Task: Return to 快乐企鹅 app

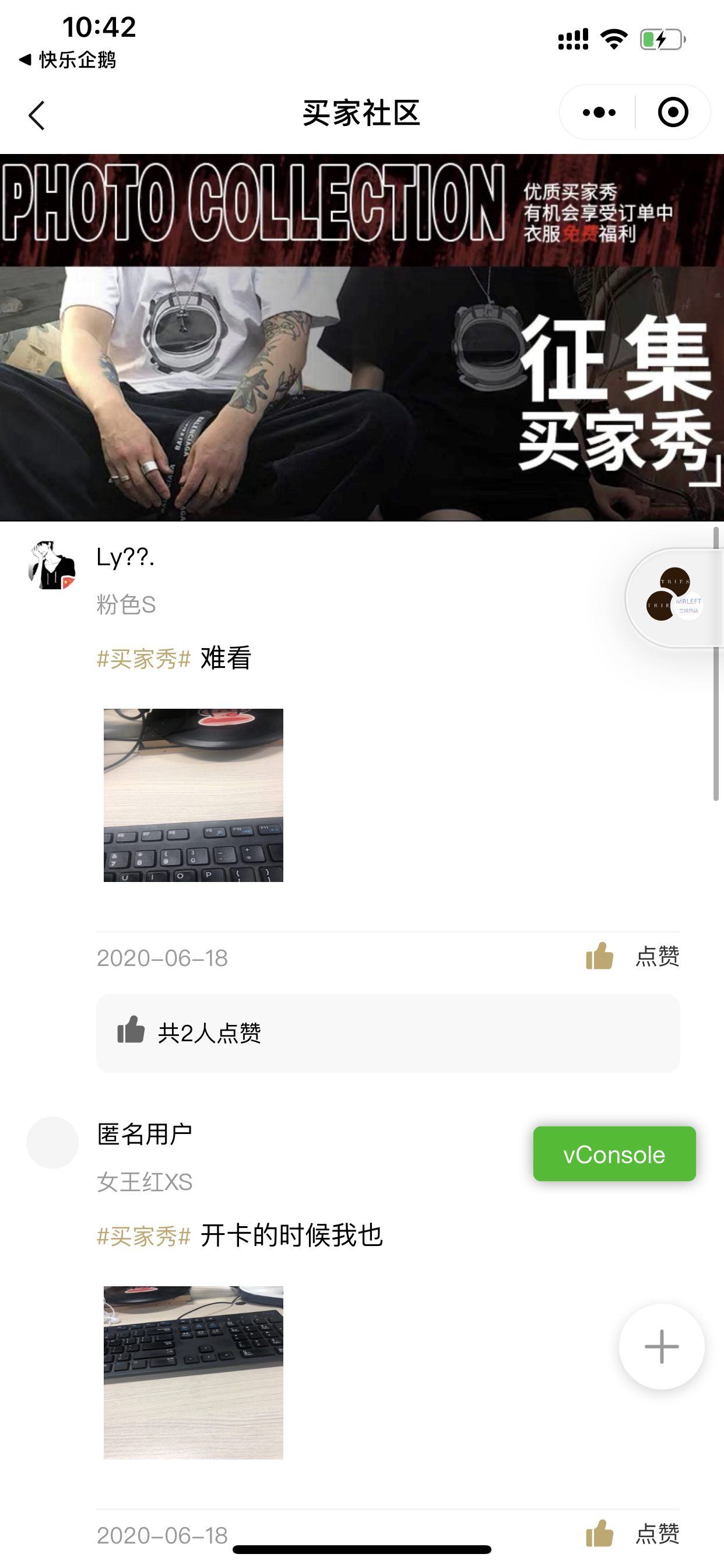Action: click(x=67, y=60)
